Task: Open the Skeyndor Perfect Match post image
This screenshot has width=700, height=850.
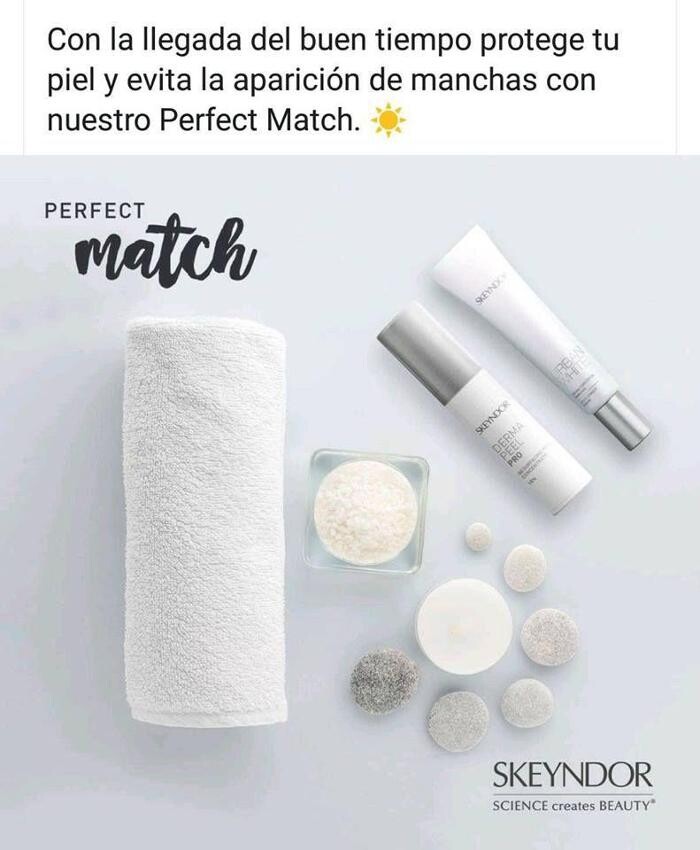Action: click(350, 500)
